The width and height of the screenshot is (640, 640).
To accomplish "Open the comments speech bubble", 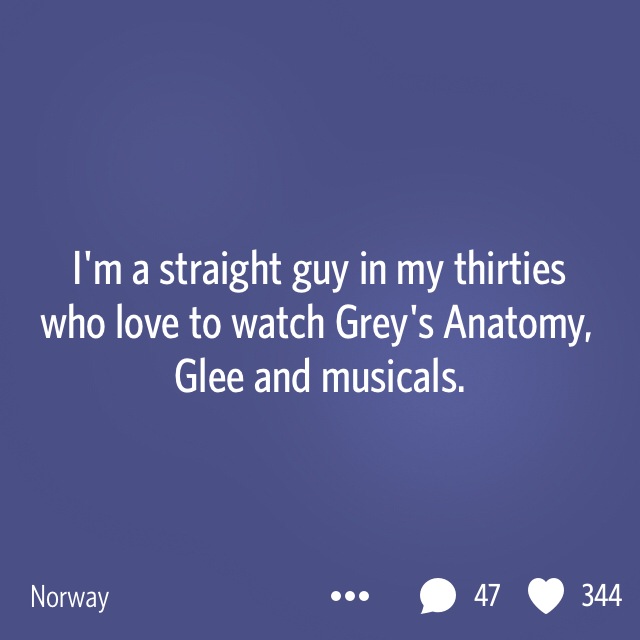I will tap(438, 596).
